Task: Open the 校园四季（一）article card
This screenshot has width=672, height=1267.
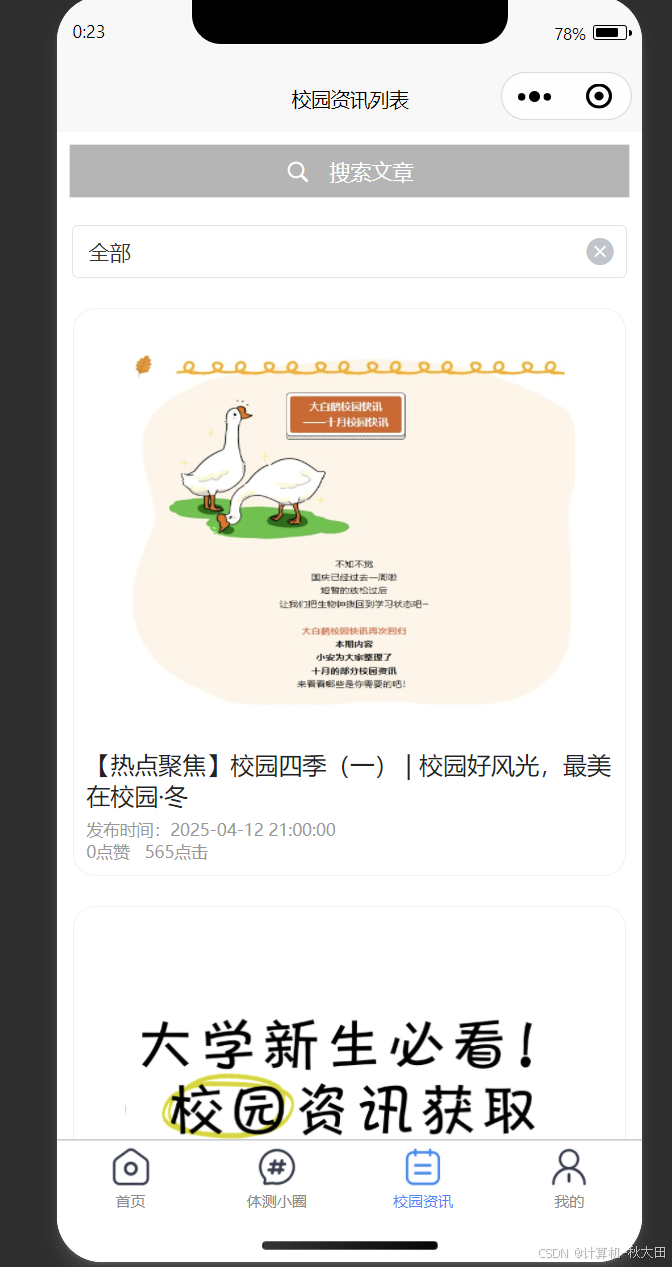Action: tap(349, 592)
